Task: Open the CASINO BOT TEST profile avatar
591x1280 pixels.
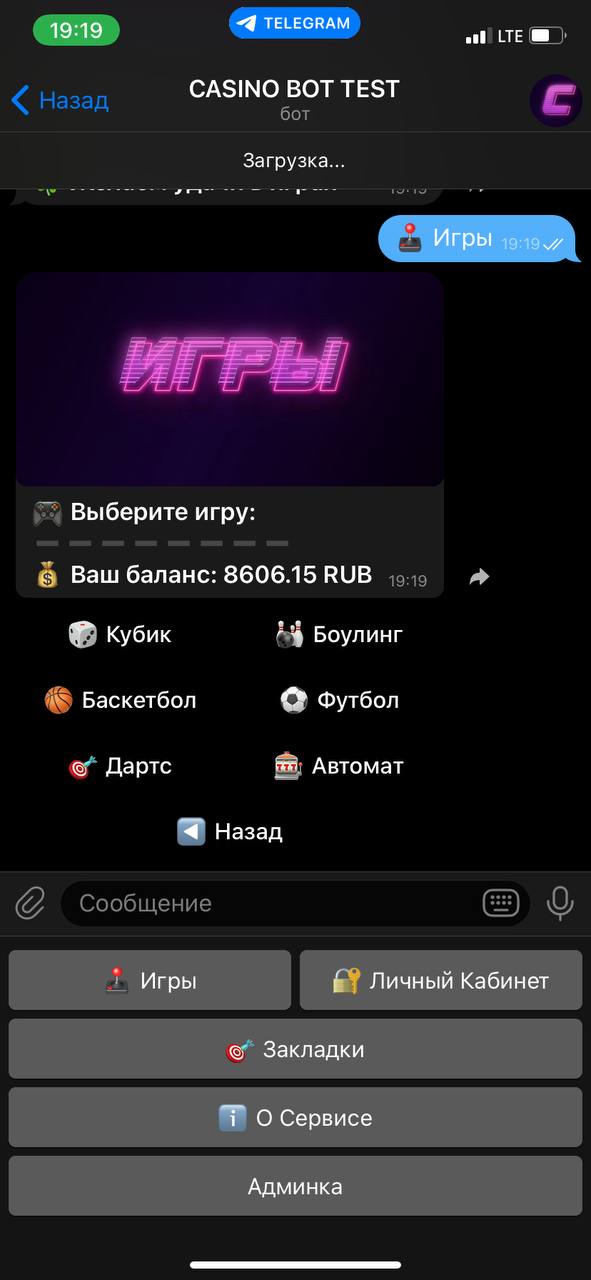Action: [556, 100]
